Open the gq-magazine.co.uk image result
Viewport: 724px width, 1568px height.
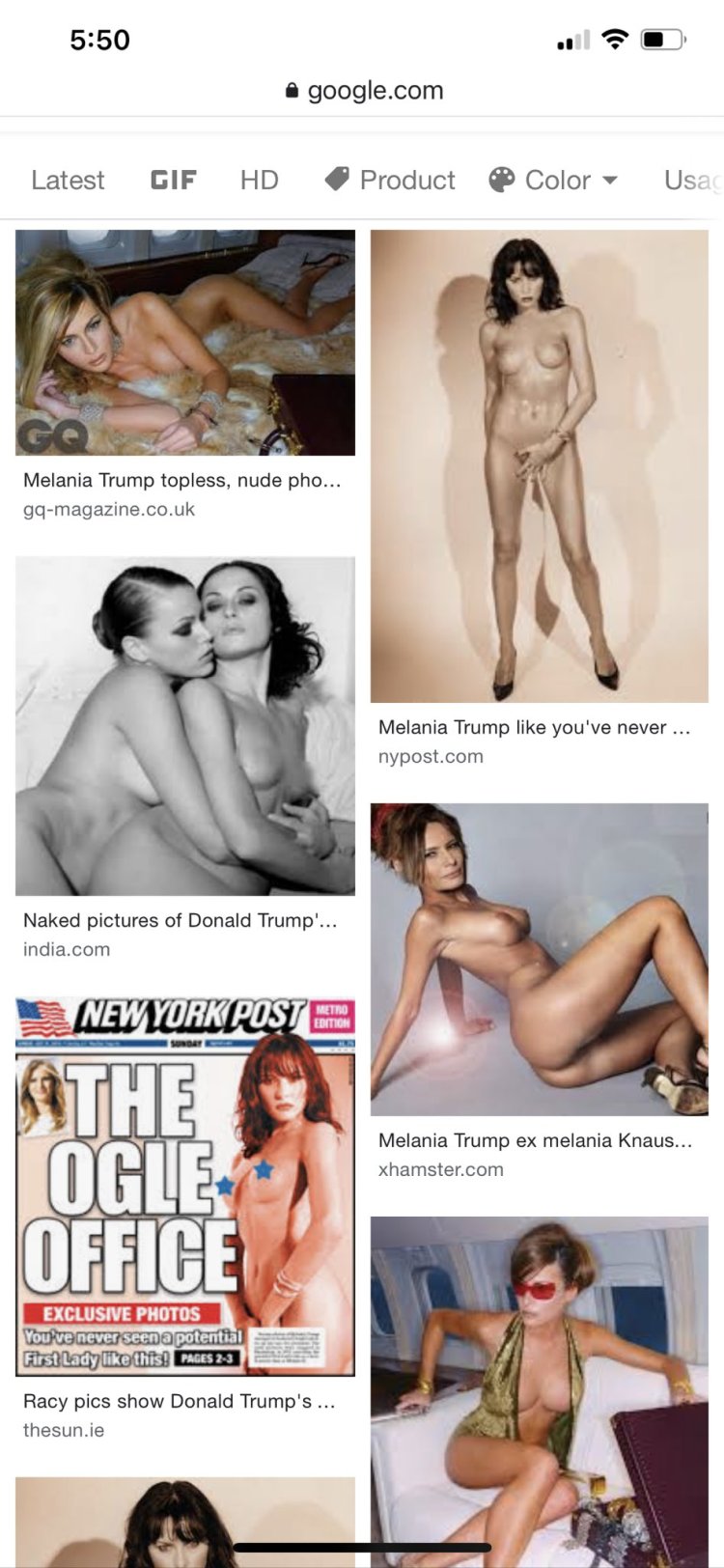[181, 480]
